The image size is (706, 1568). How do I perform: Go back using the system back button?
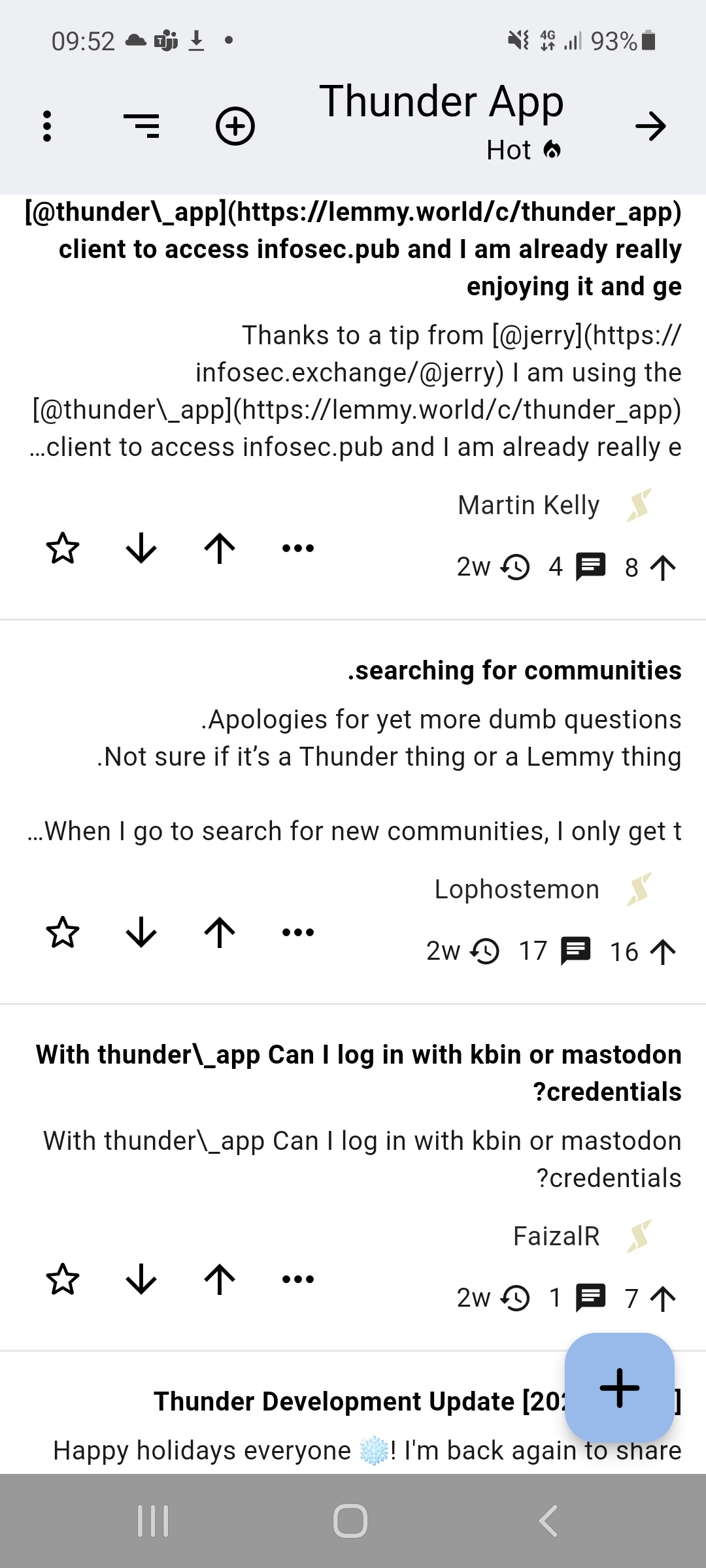(548, 1520)
